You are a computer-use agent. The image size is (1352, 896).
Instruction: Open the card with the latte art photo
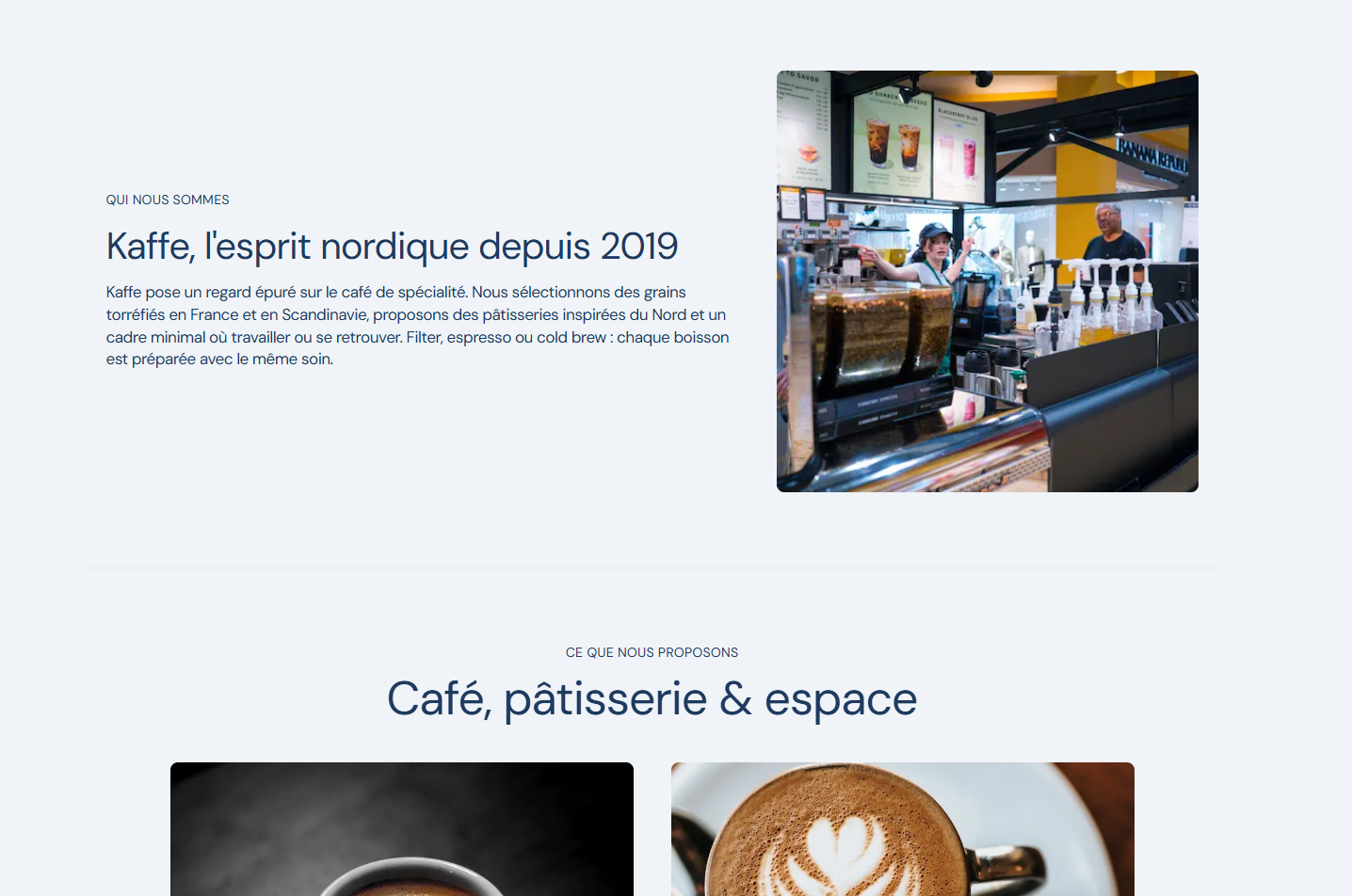(x=902, y=828)
